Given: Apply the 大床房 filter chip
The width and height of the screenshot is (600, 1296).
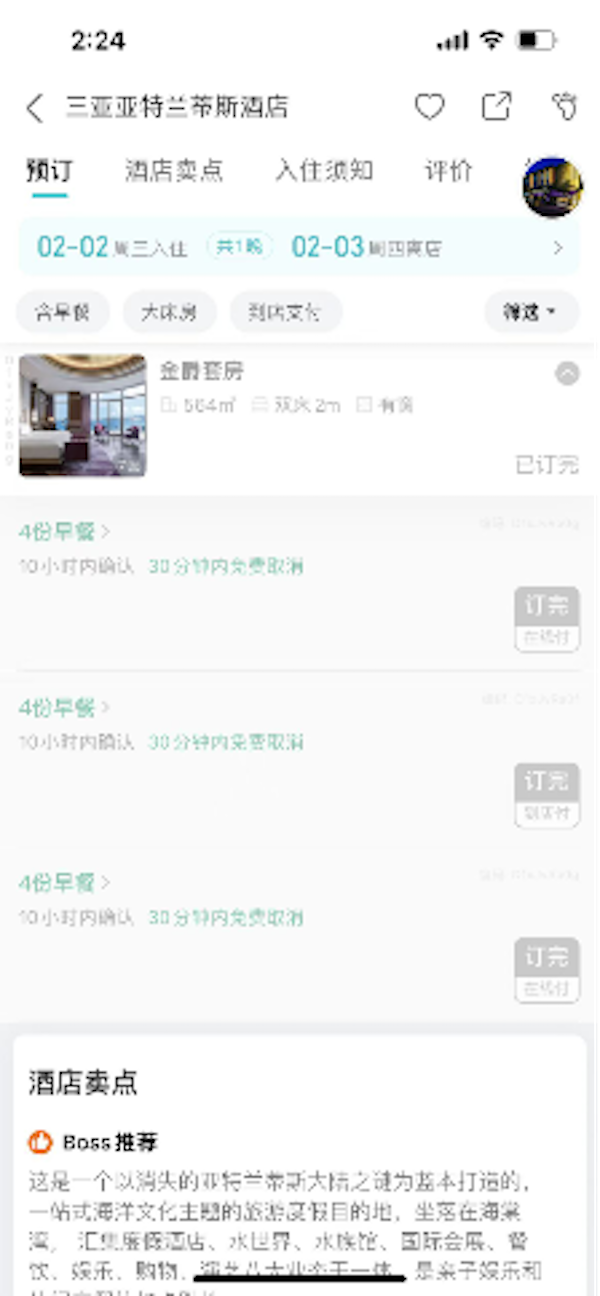Looking at the screenshot, I should click(x=169, y=312).
